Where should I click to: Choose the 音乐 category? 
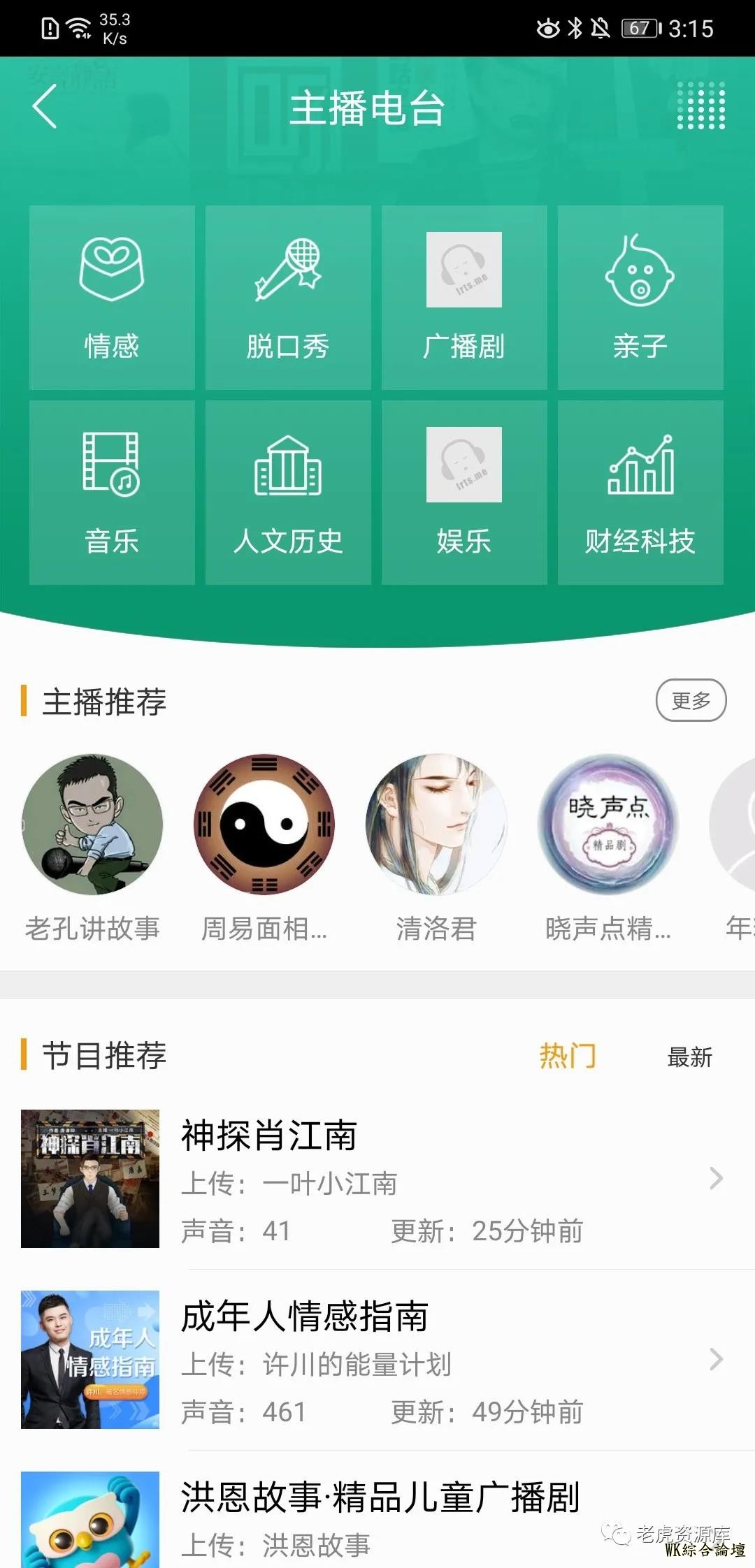point(112,492)
